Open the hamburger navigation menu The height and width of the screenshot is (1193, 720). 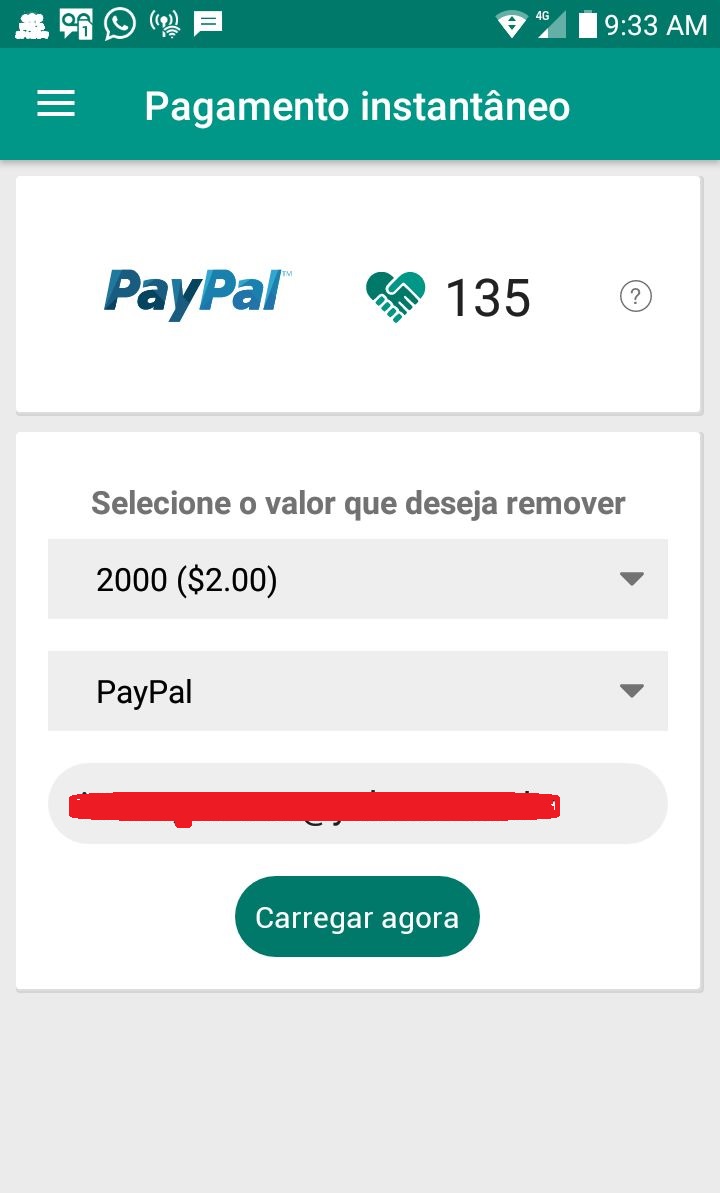pyautogui.click(x=56, y=103)
